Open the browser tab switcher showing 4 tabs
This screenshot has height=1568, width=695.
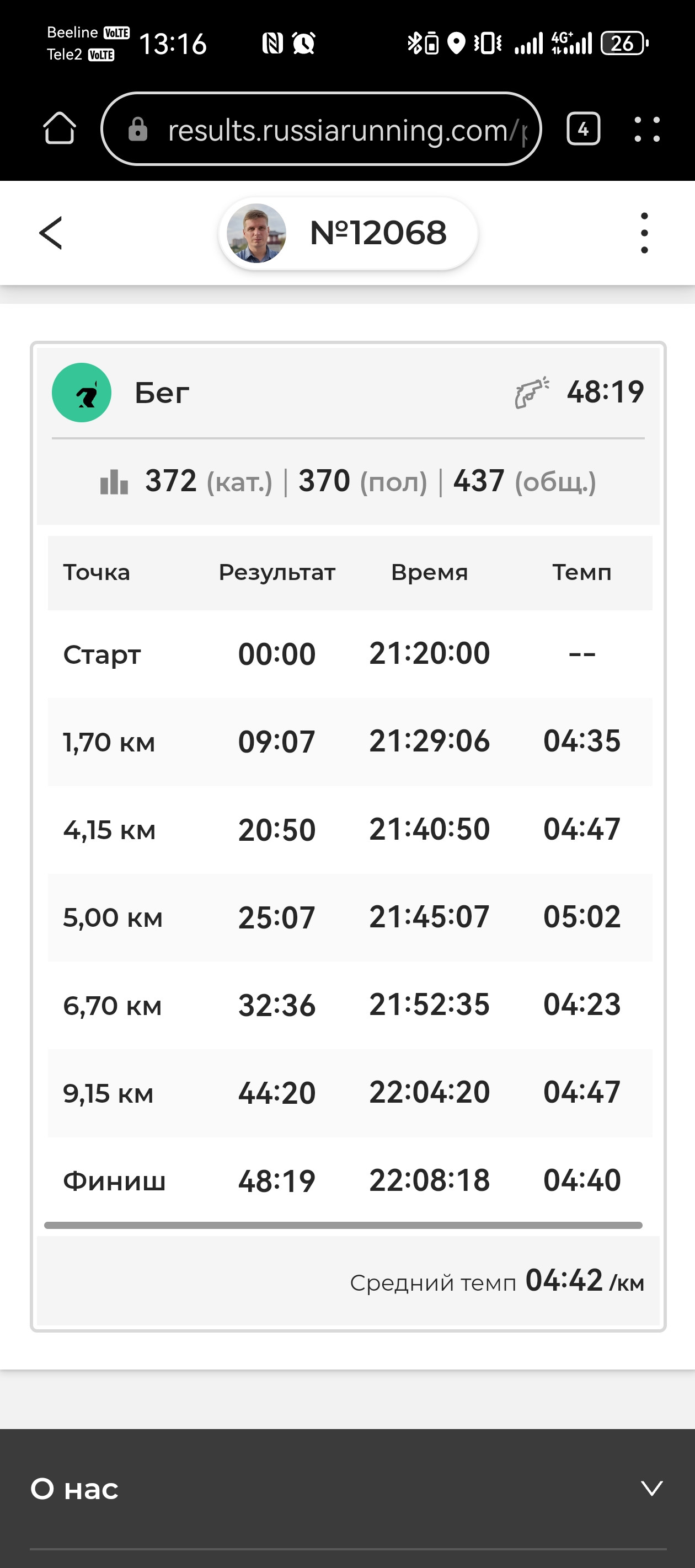584,129
